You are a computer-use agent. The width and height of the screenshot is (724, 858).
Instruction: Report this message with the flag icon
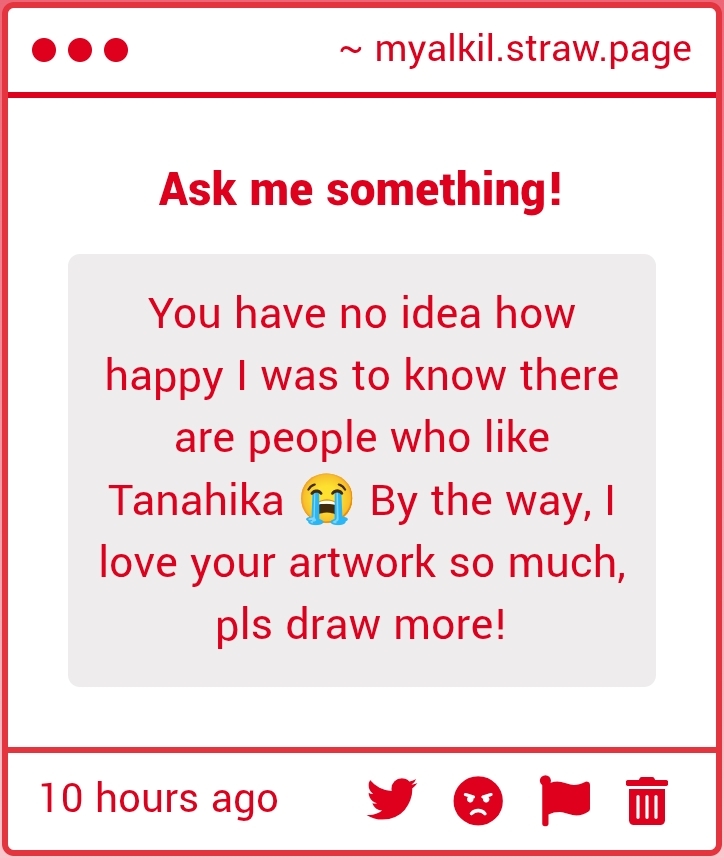pos(565,800)
